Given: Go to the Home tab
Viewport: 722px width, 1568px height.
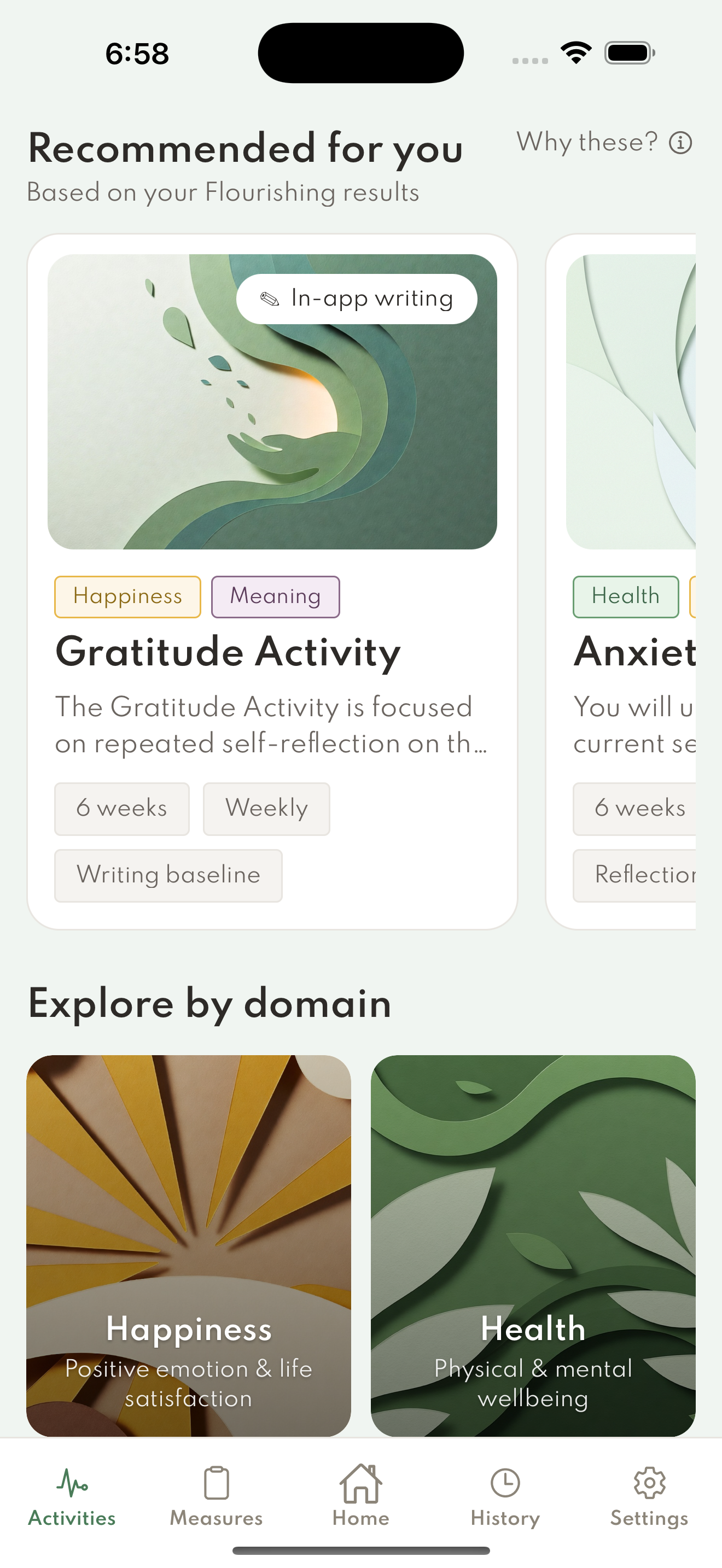Looking at the screenshot, I should 361,1497.
